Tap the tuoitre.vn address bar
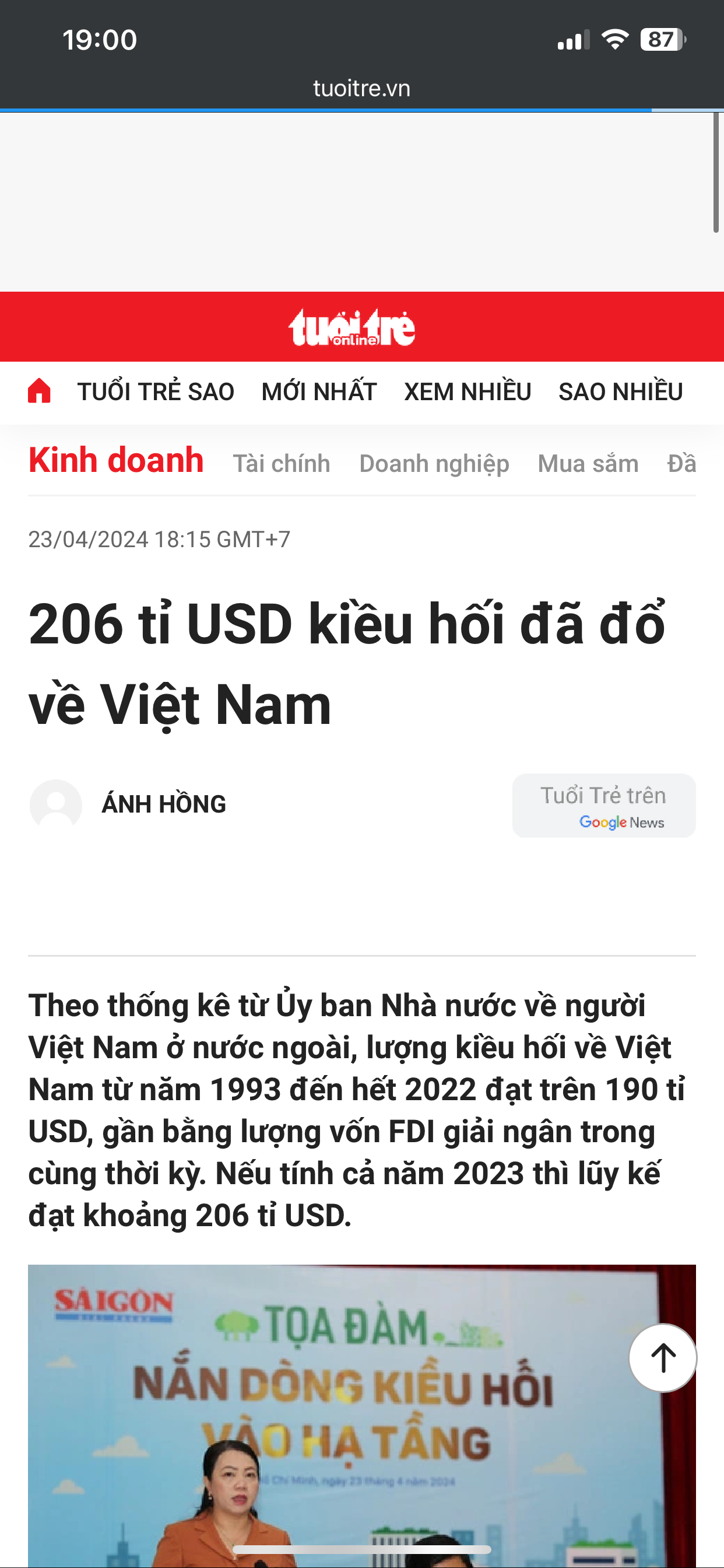The image size is (724, 1568). coord(361,88)
